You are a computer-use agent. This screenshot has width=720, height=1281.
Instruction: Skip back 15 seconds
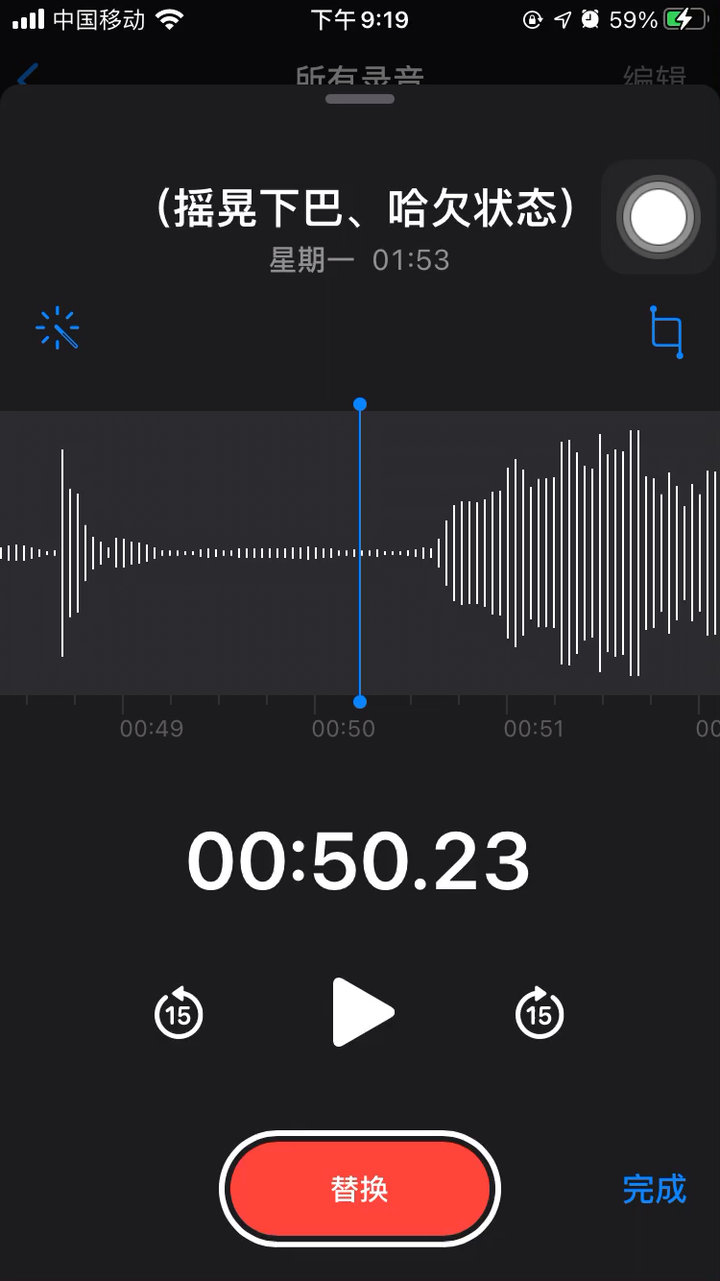click(x=178, y=1014)
